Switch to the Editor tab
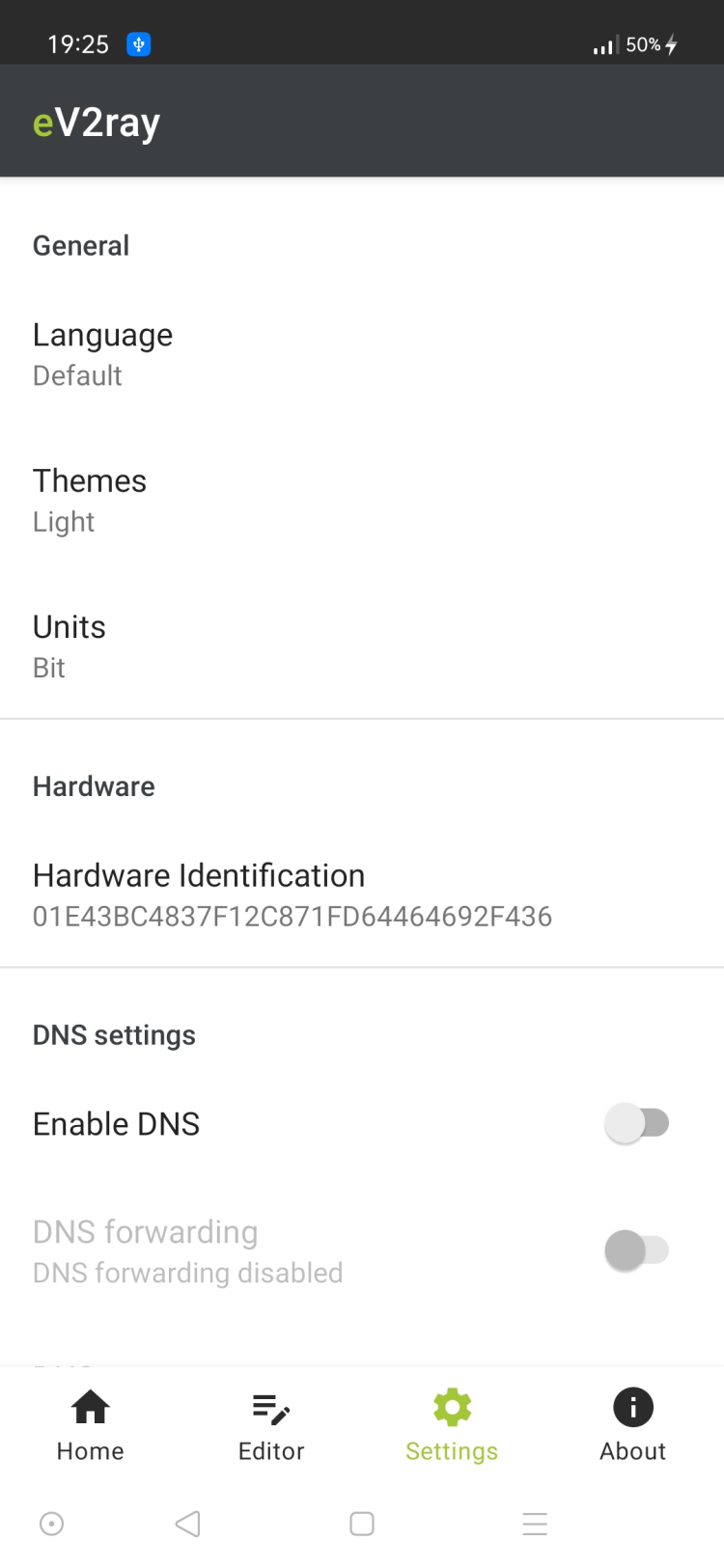This screenshot has height=1568, width=724. pyautogui.click(x=271, y=1425)
